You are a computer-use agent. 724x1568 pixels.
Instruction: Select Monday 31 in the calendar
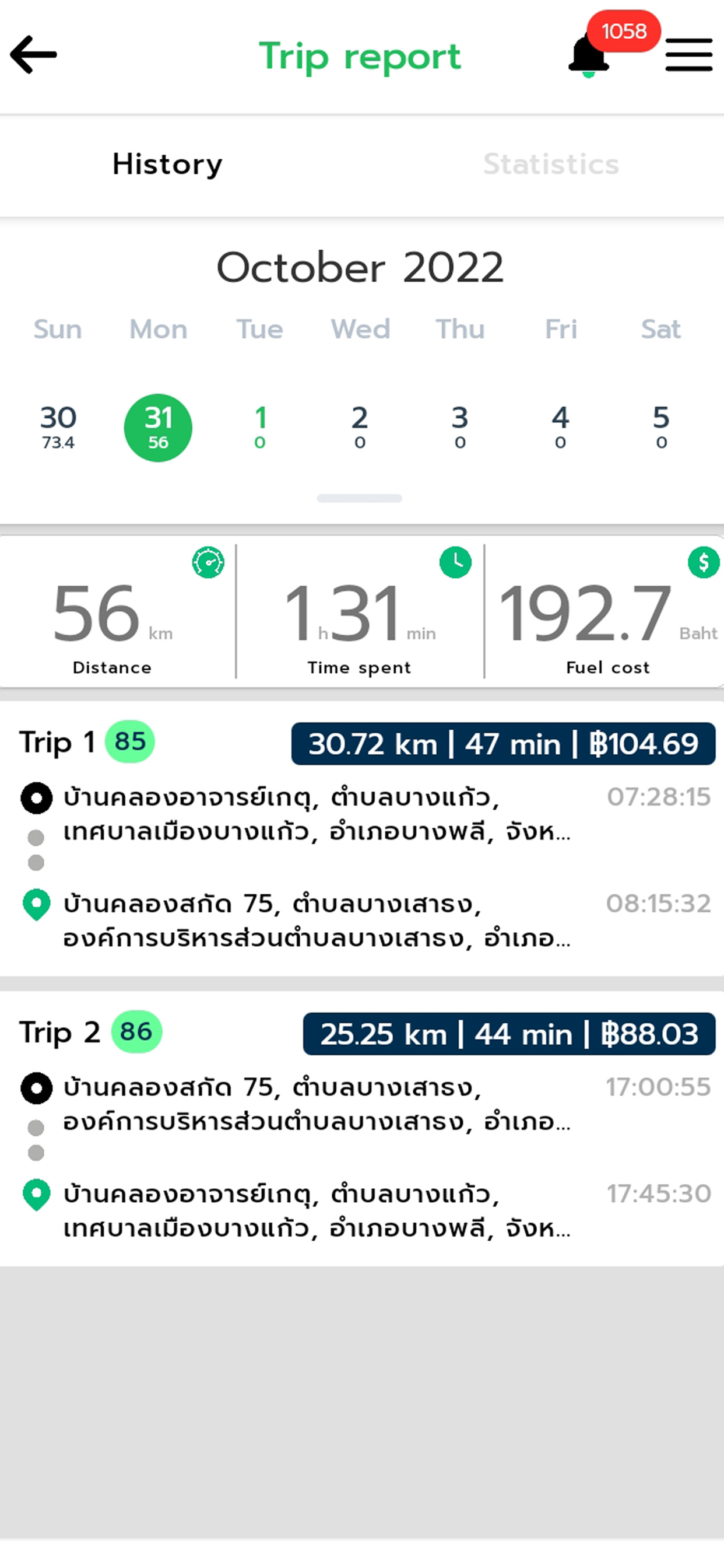click(x=158, y=428)
